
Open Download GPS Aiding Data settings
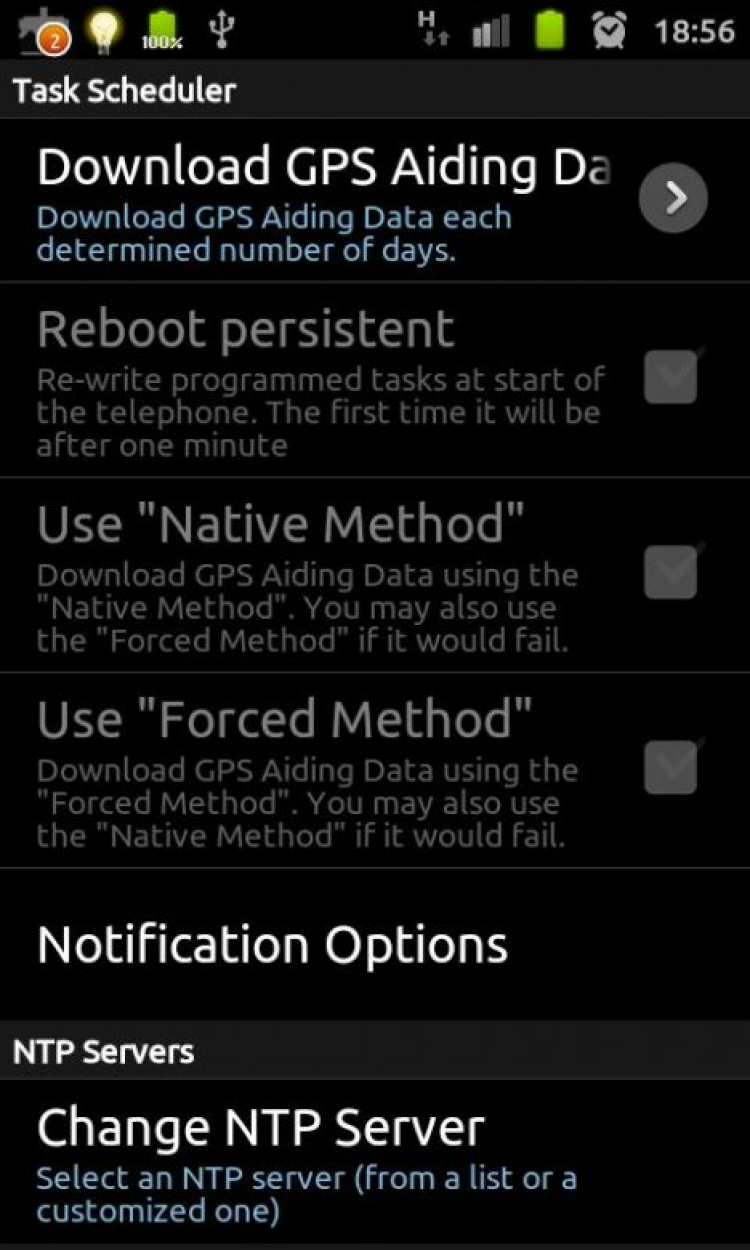673,199
